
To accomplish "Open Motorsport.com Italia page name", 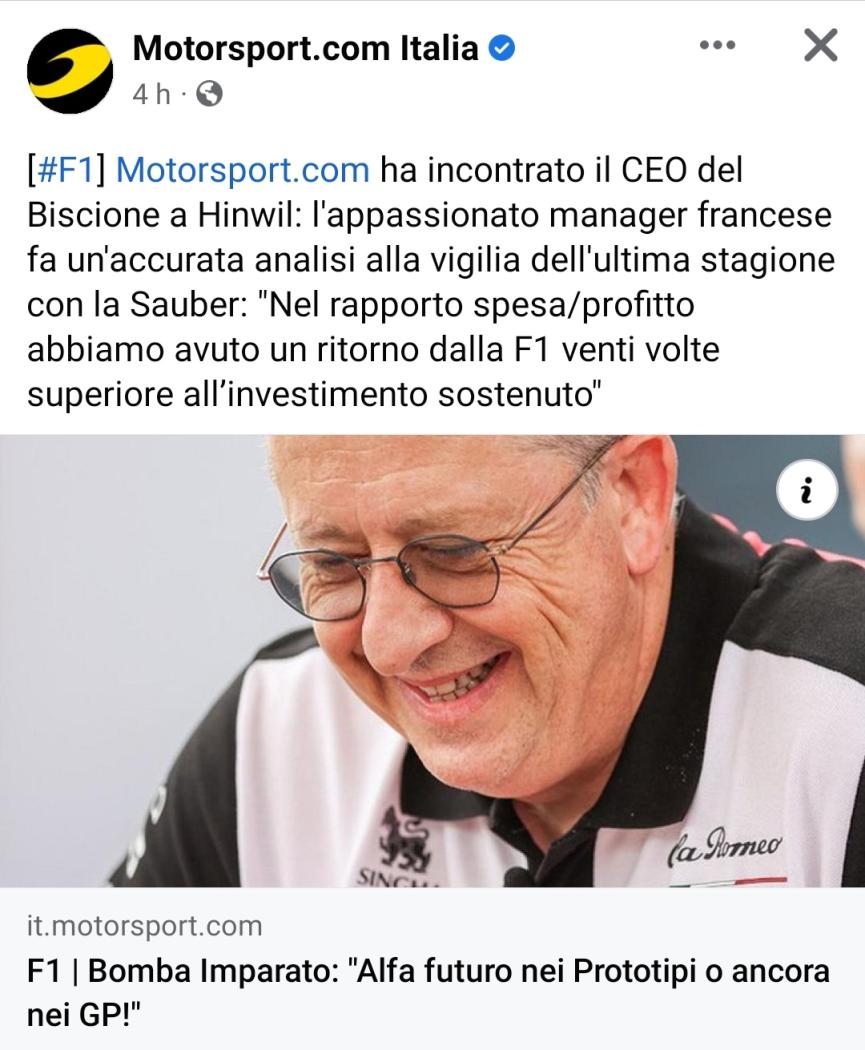I will click(x=305, y=48).
